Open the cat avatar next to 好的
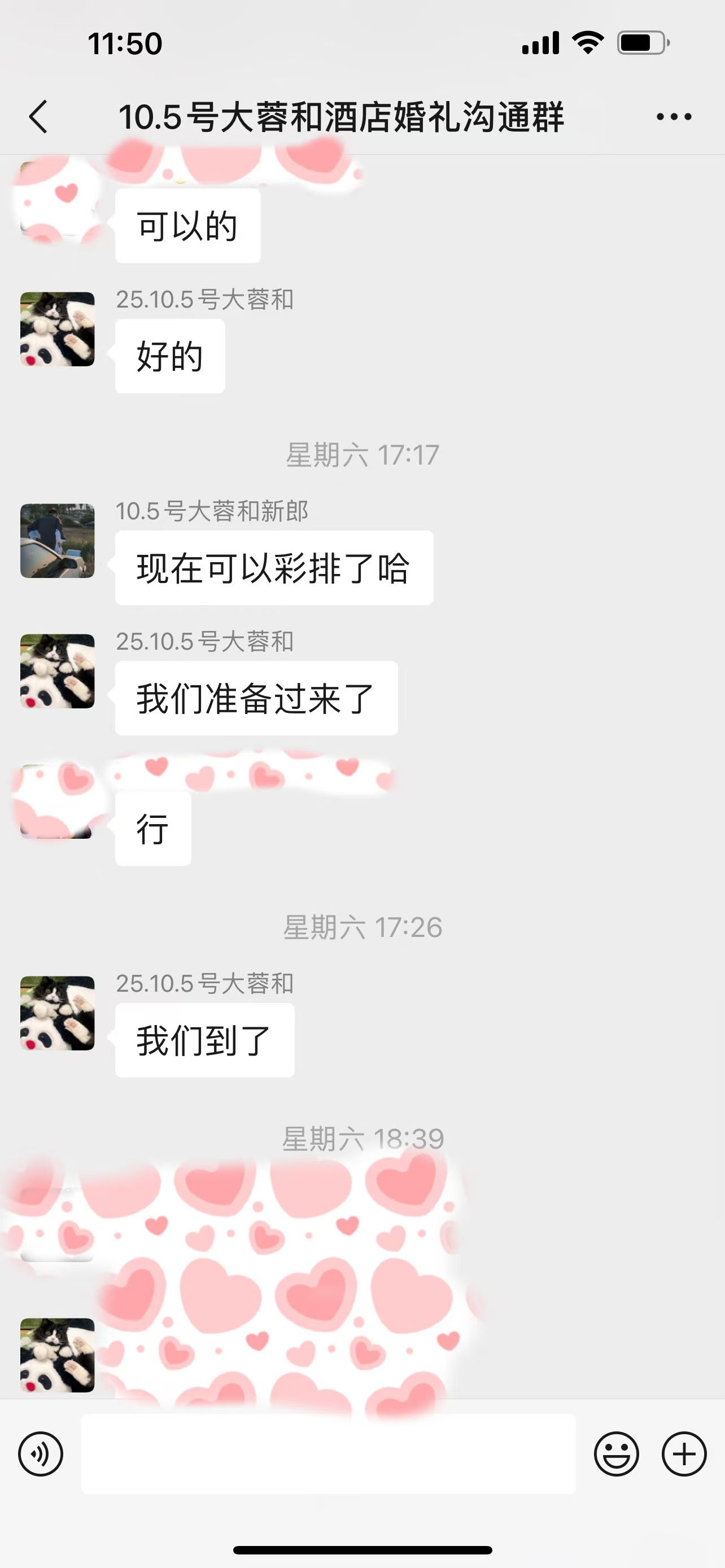 pos(57,329)
